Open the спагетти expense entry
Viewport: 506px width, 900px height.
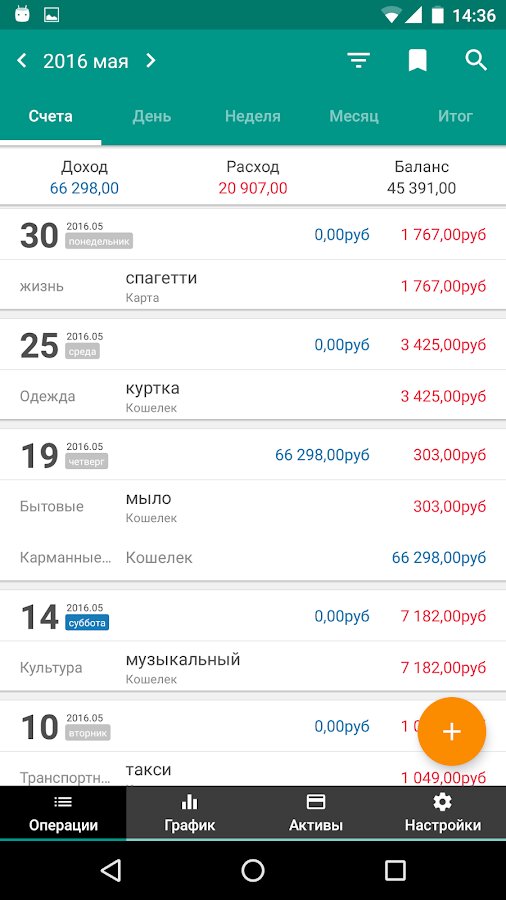click(253, 285)
